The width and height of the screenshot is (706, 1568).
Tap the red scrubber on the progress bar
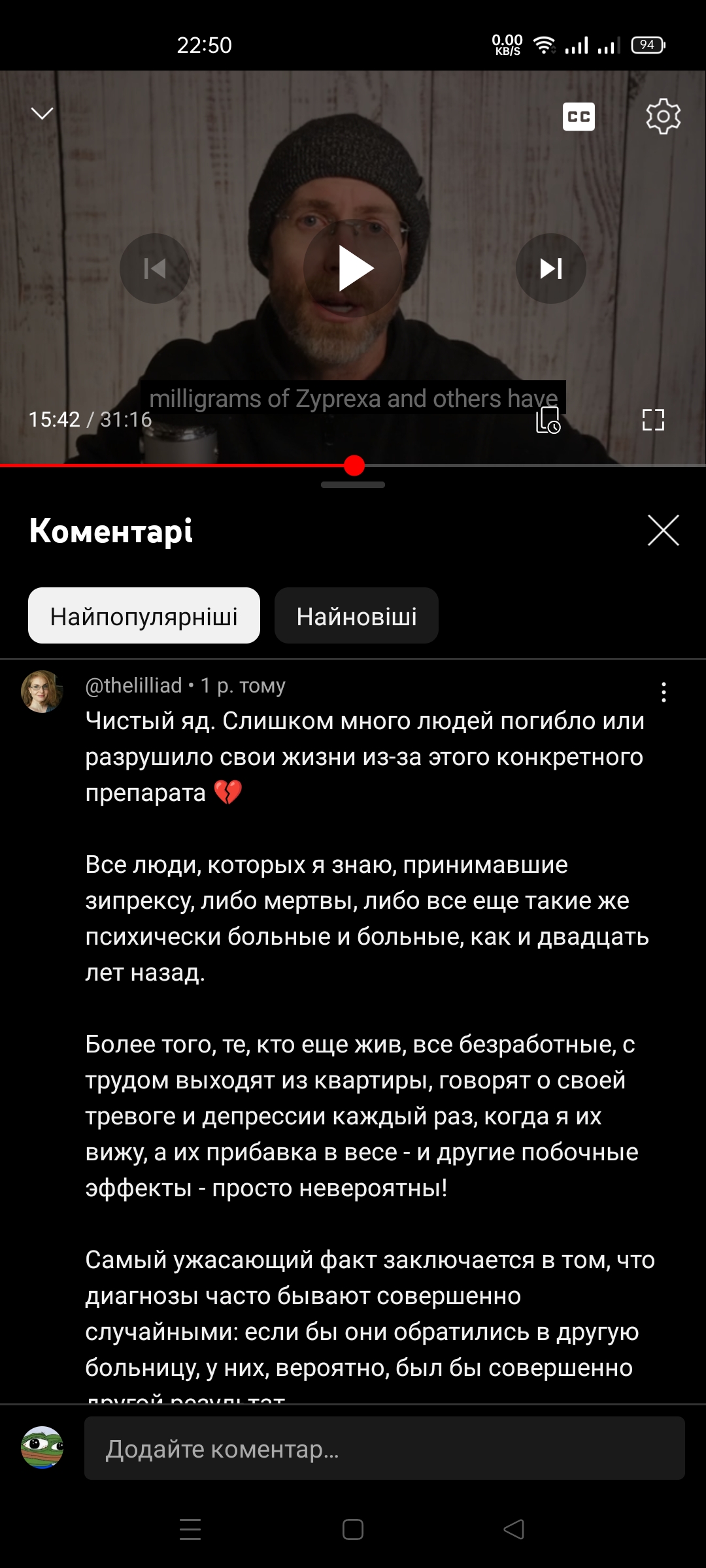354,465
